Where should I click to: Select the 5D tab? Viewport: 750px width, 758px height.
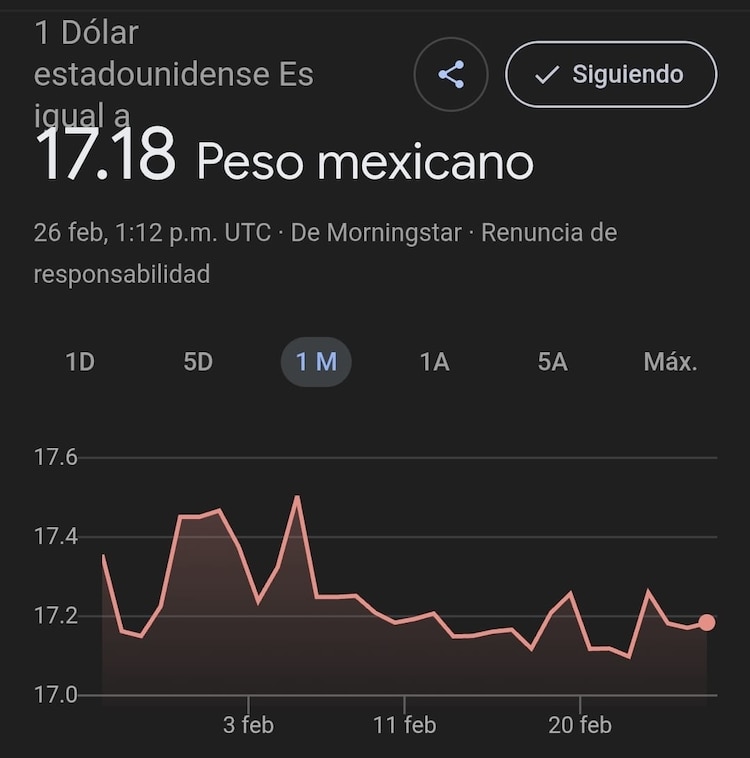coord(198,362)
